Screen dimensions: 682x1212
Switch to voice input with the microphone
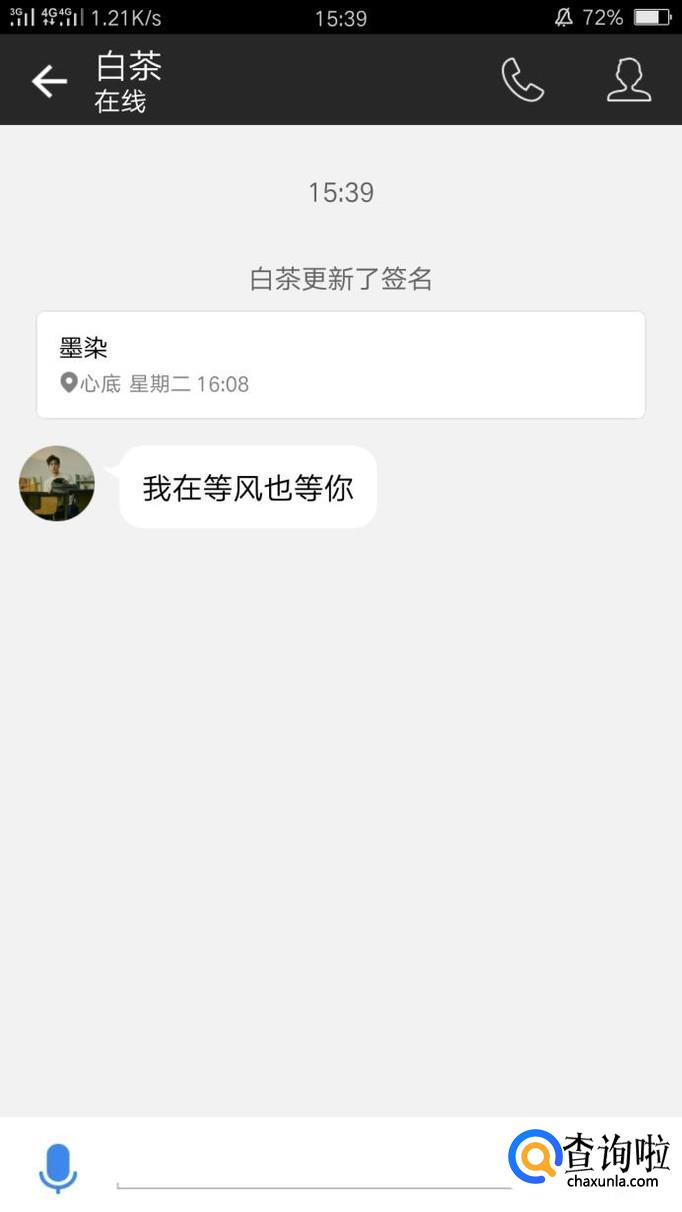coord(58,1167)
